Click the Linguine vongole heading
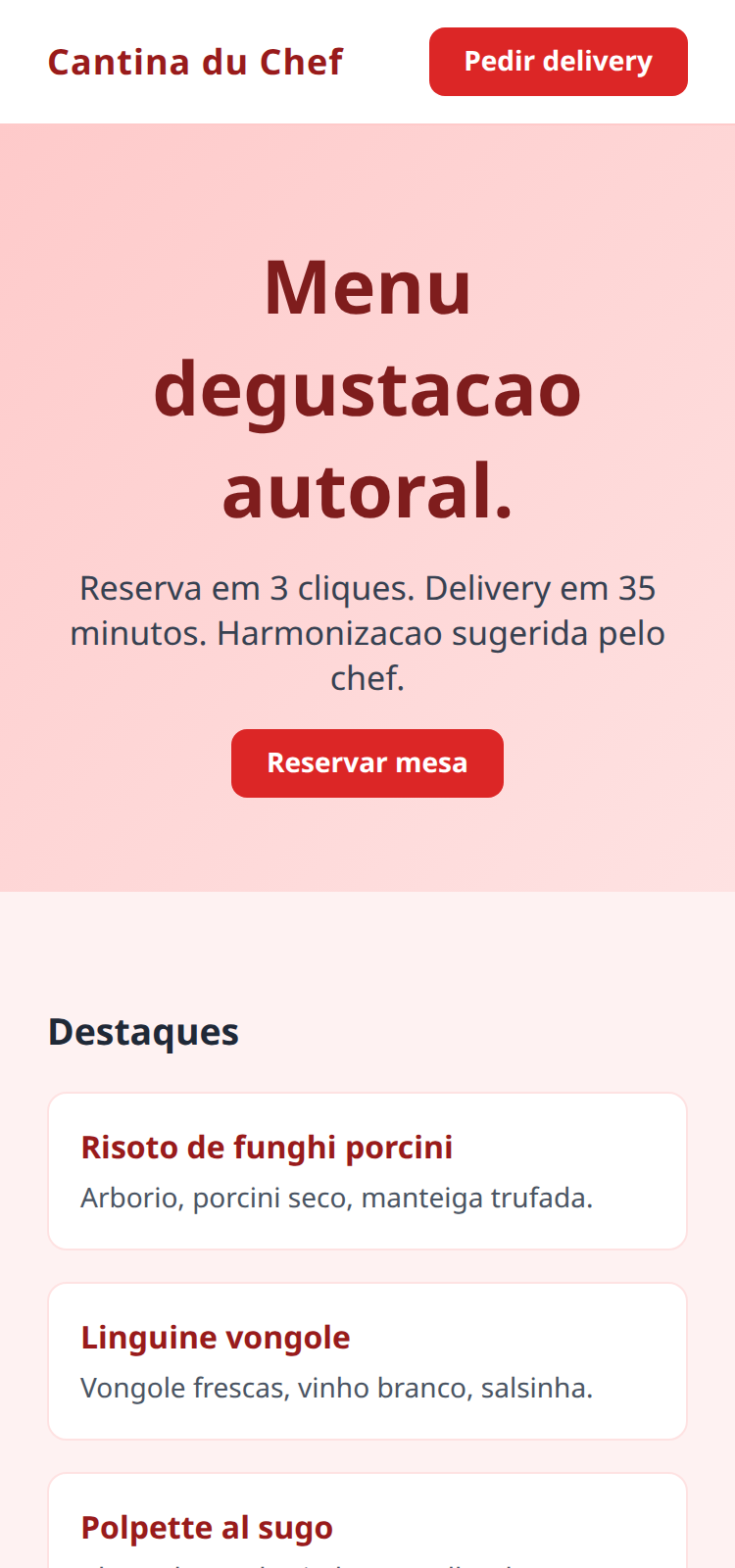 215,1337
